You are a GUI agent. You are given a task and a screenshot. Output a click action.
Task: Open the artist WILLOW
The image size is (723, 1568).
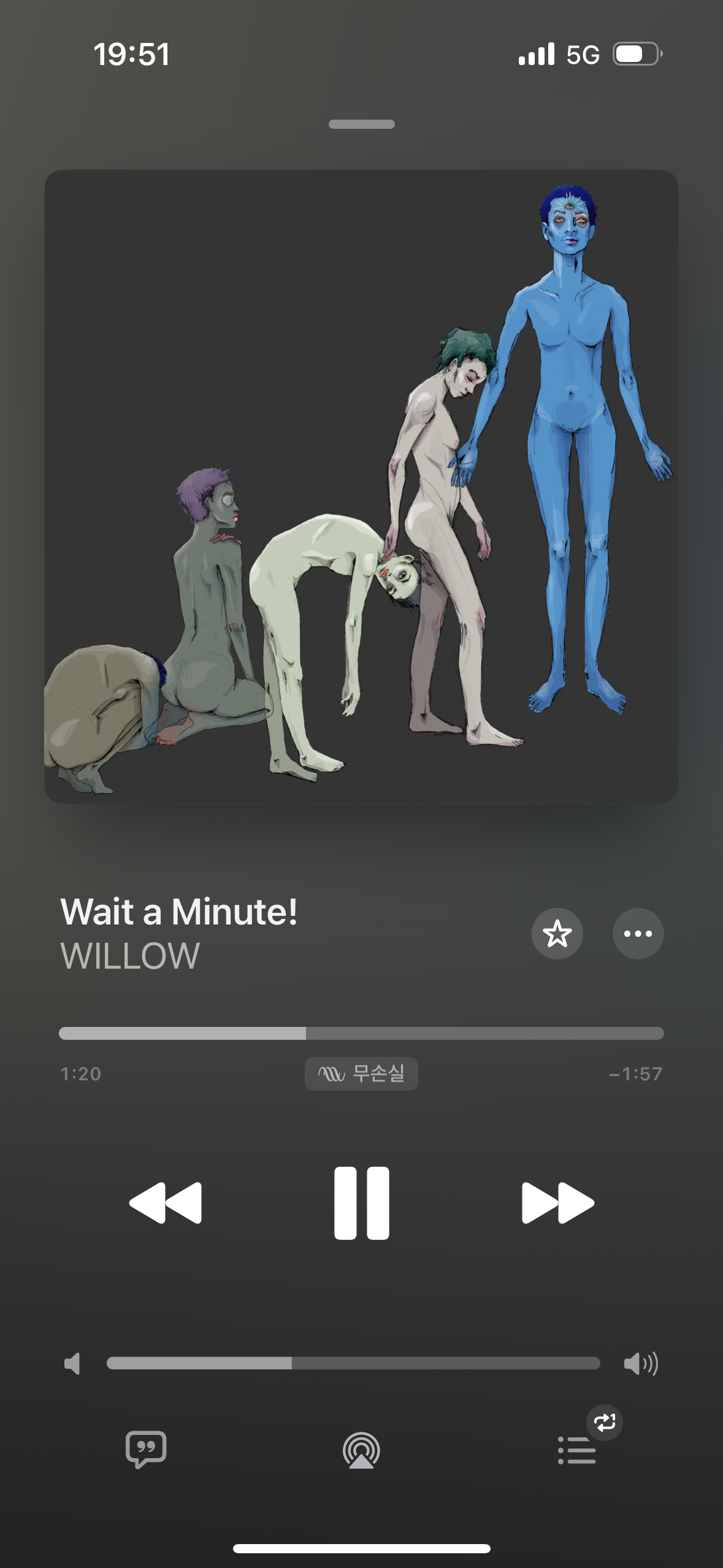tap(130, 956)
